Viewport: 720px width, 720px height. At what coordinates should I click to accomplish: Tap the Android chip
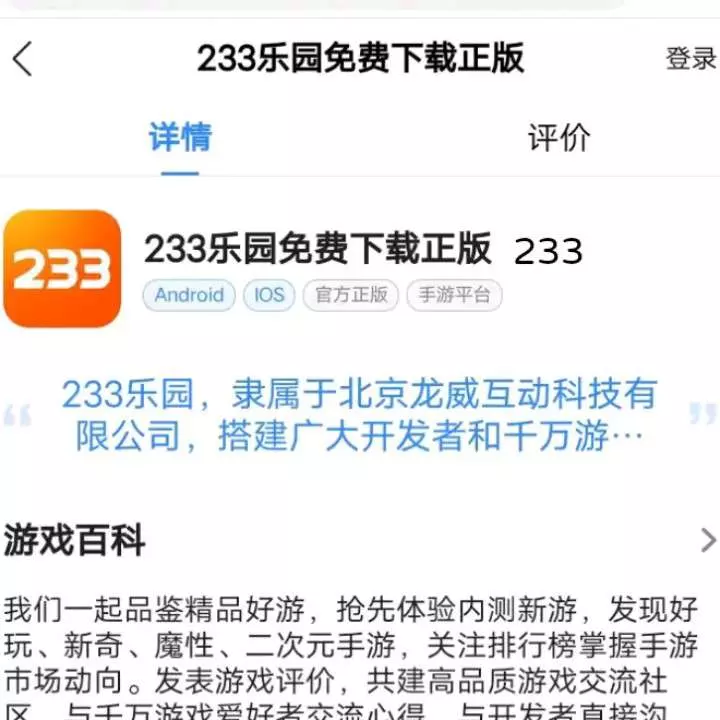pyautogui.click(x=189, y=295)
